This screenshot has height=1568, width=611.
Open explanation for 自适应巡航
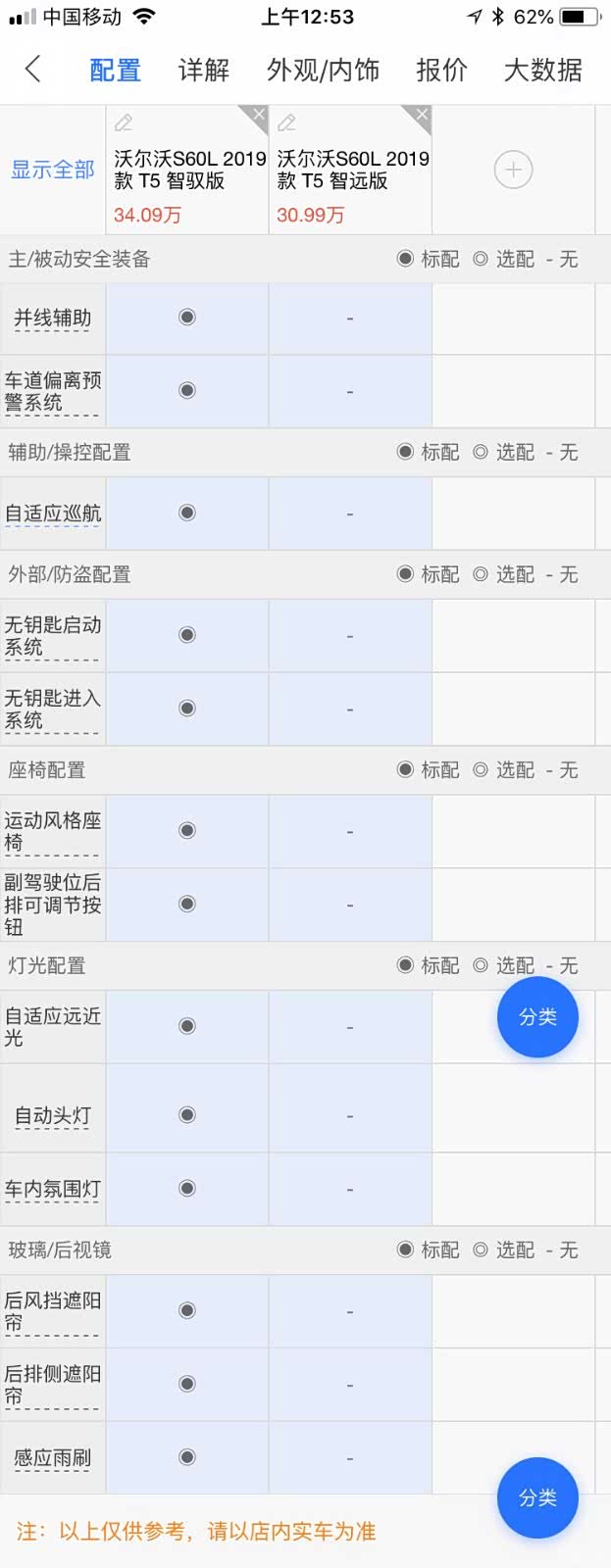tap(53, 514)
